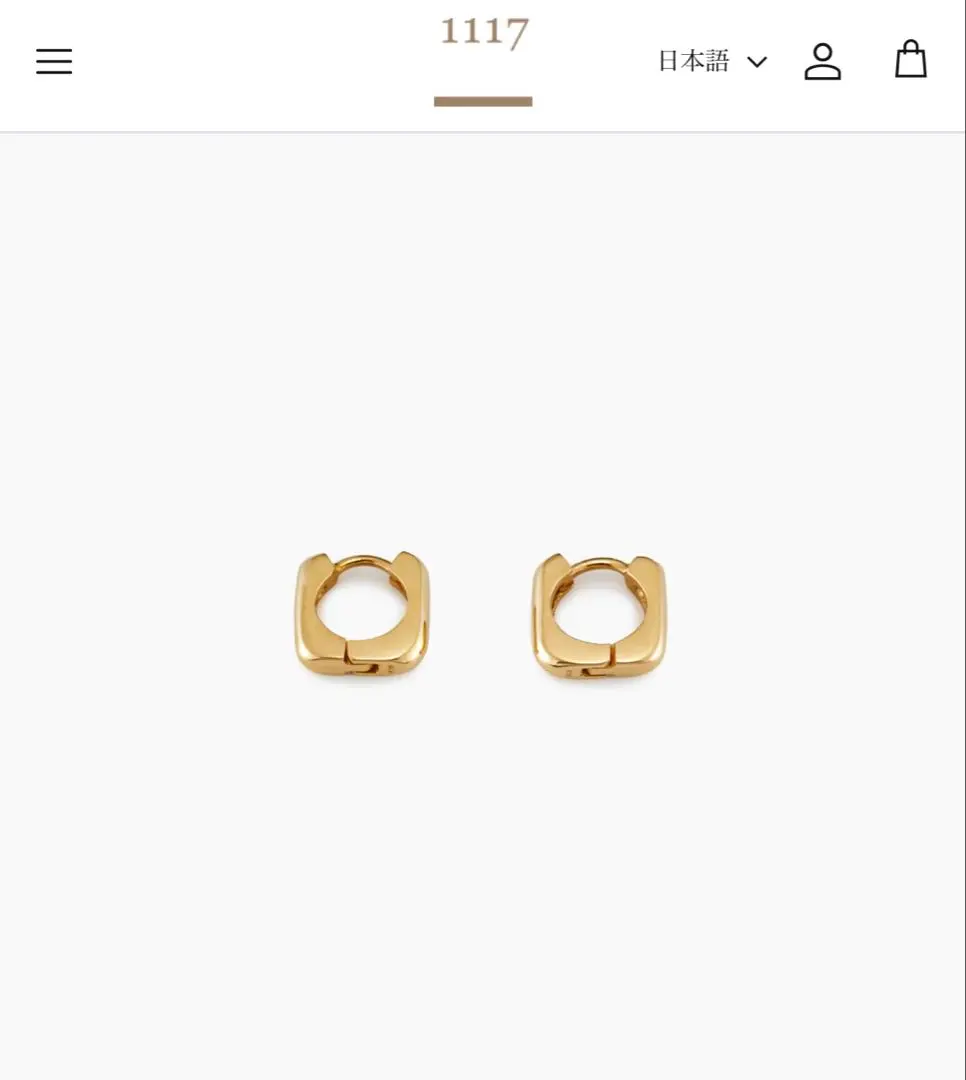Open the hamburger navigation menu
The width and height of the screenshot is (966, 1080).
click(x=54, y=61)
